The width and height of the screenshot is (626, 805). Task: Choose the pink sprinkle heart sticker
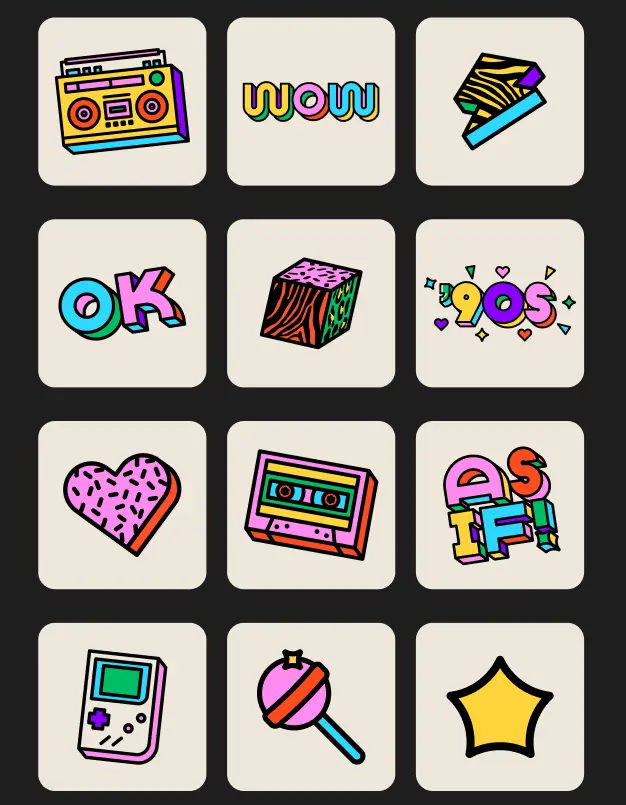[x=122, y=505]
